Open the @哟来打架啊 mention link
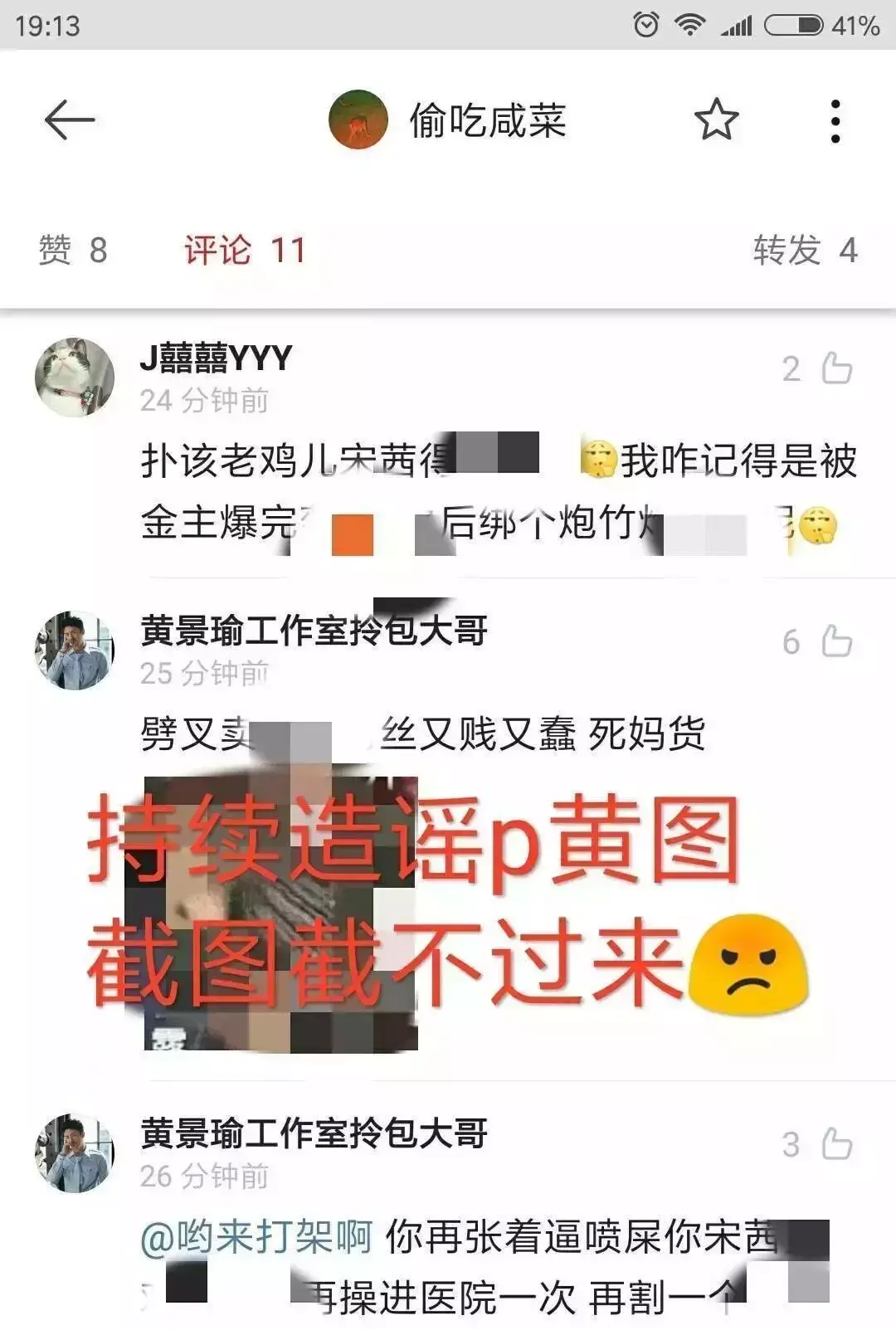 coord(256,1237)
